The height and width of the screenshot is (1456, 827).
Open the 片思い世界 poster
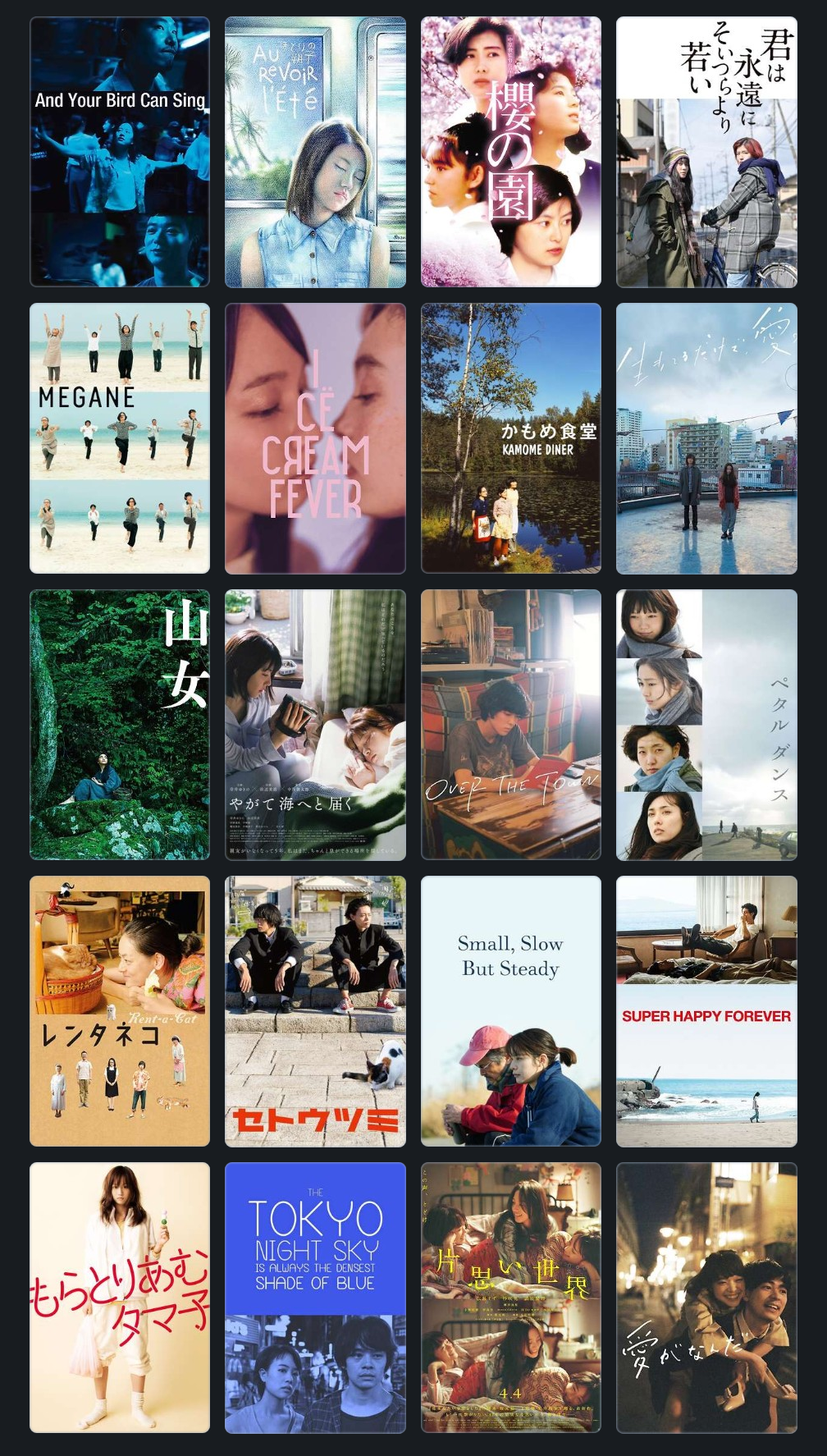coord(510,1298)
